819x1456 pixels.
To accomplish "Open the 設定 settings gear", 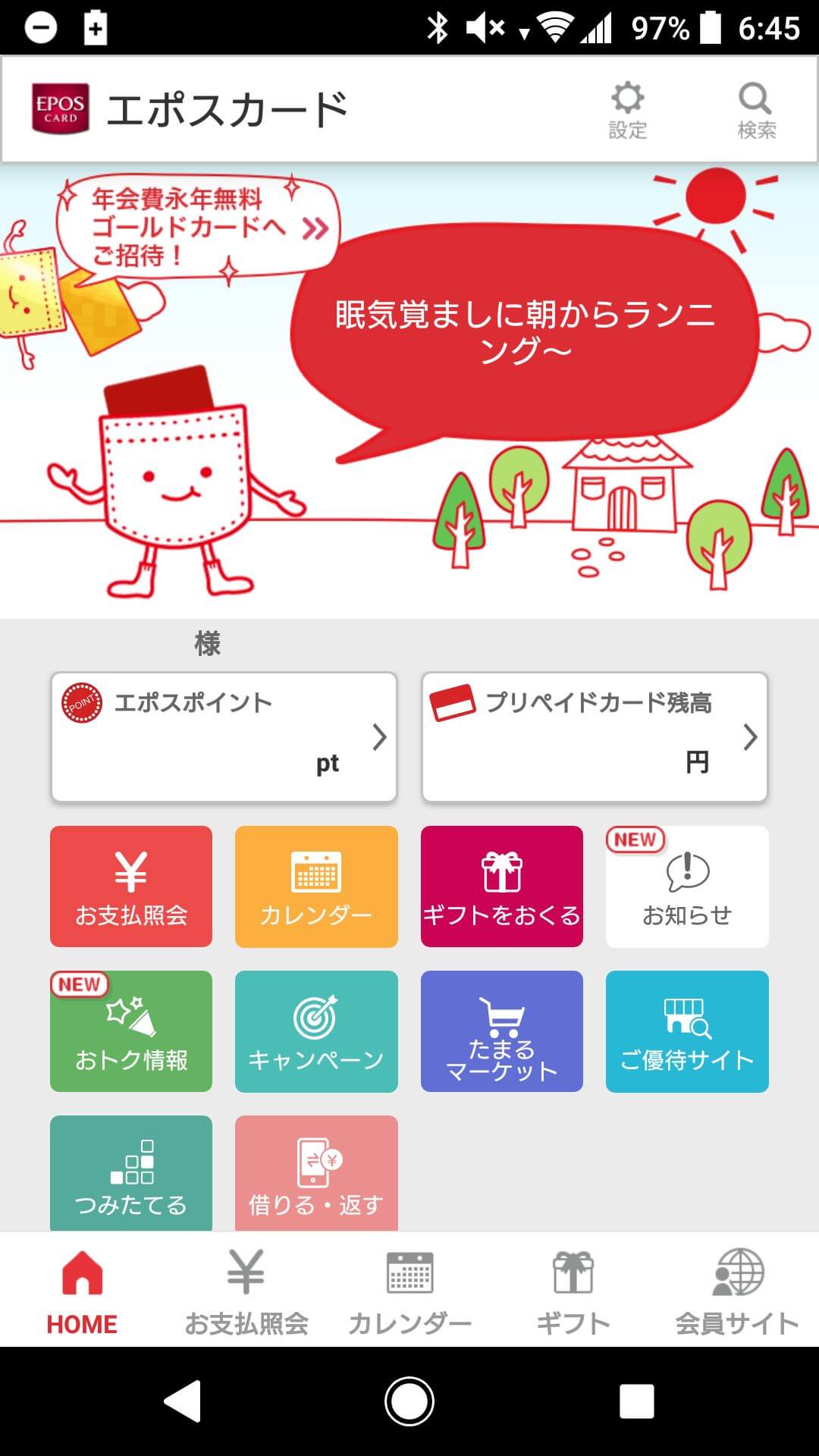I will pos(628,110).
